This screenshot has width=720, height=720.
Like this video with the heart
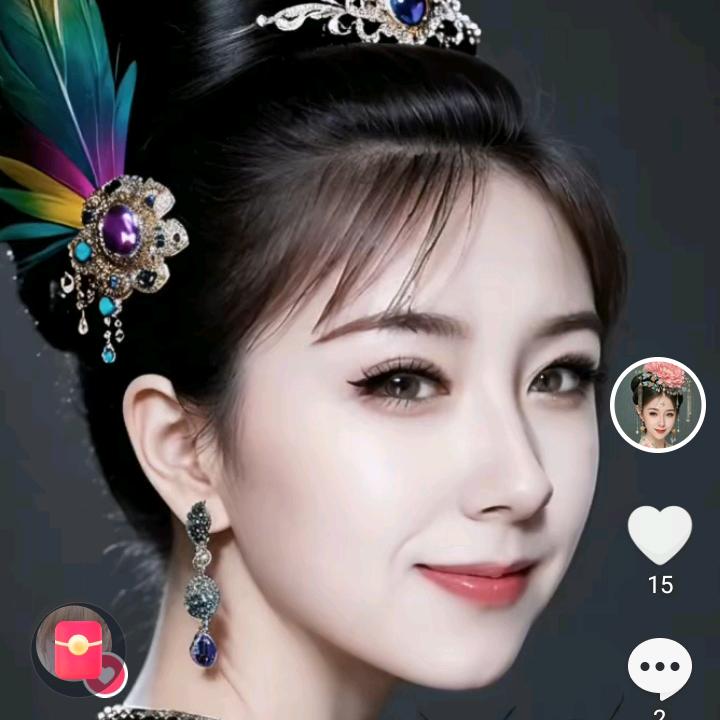click(660, 535)
